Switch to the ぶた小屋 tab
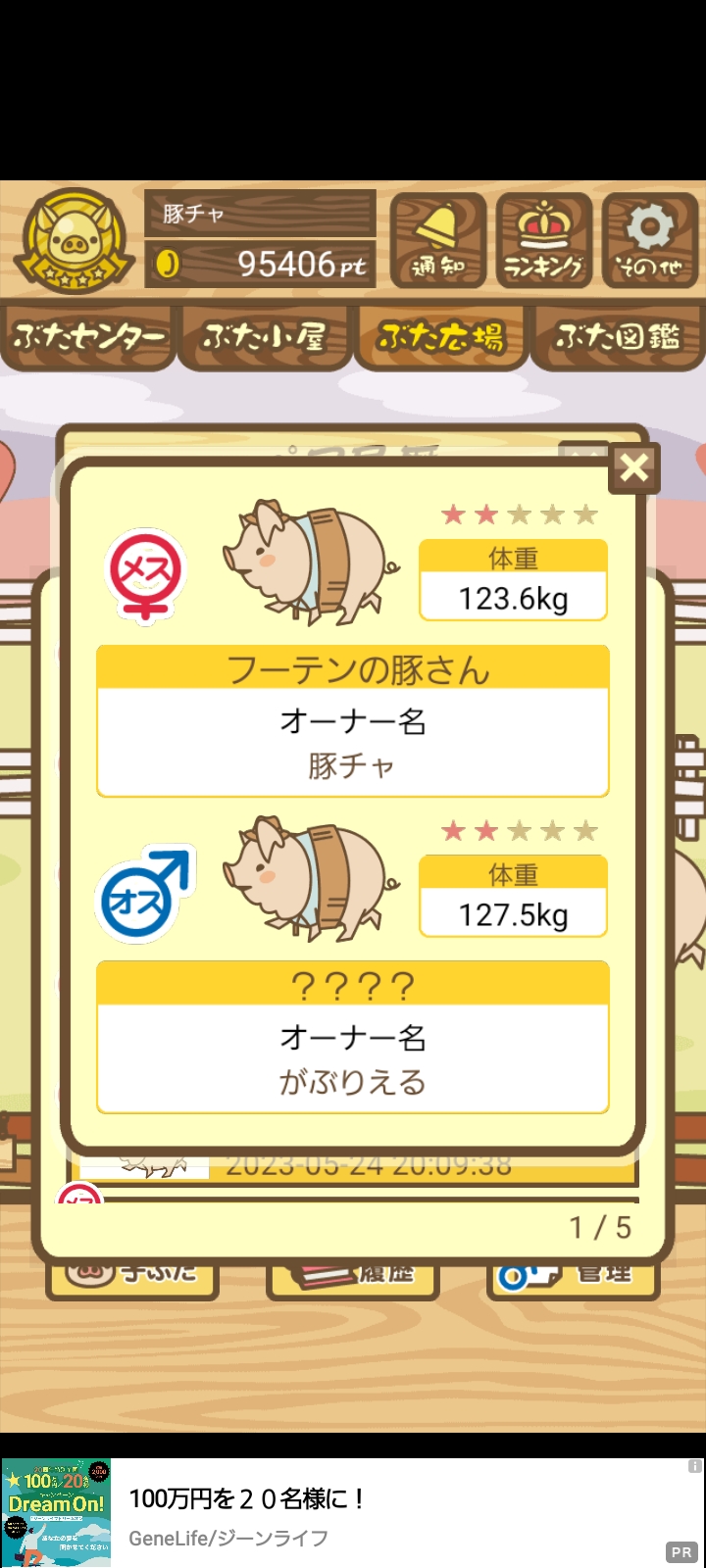 tap(264, 338)
